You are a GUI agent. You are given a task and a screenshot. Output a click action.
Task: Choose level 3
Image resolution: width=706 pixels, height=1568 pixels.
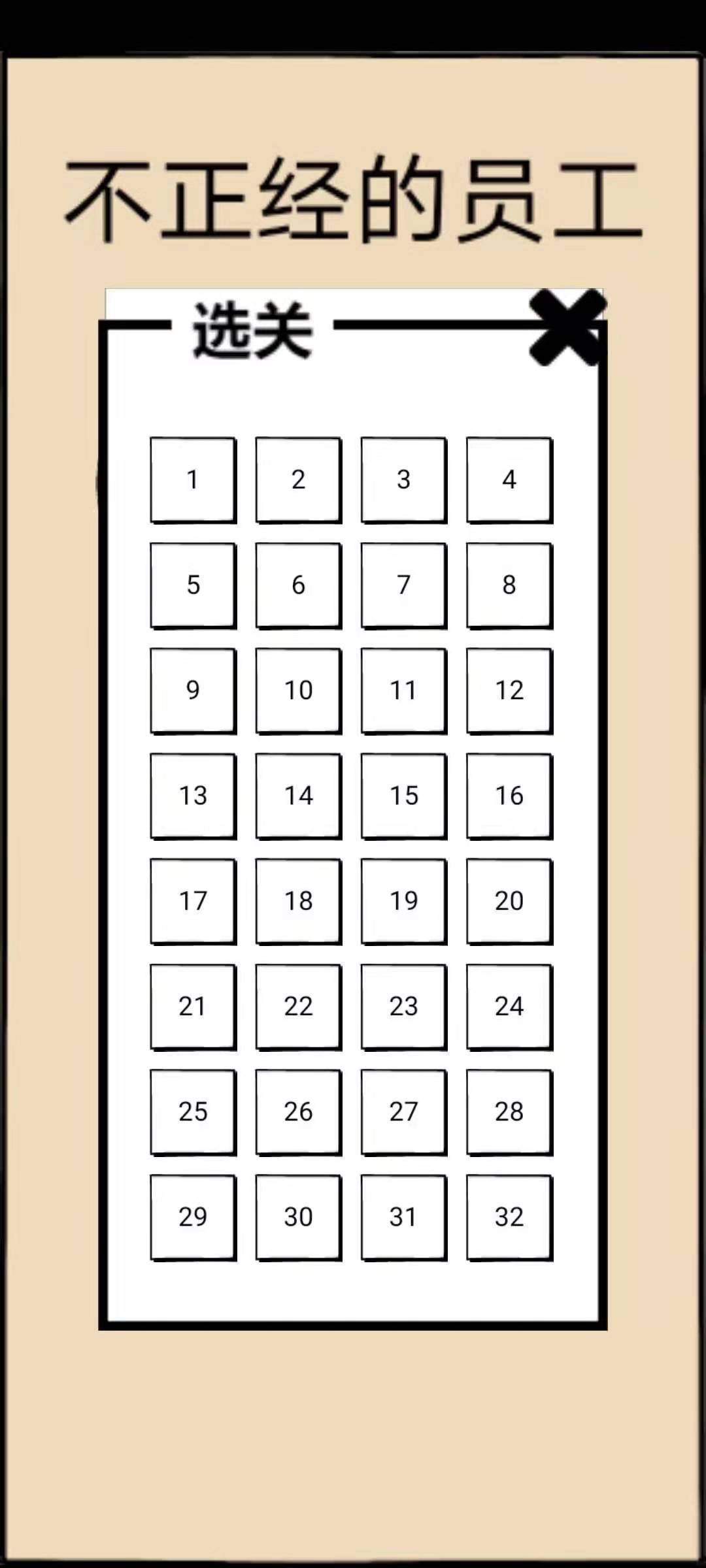point(403,480)
